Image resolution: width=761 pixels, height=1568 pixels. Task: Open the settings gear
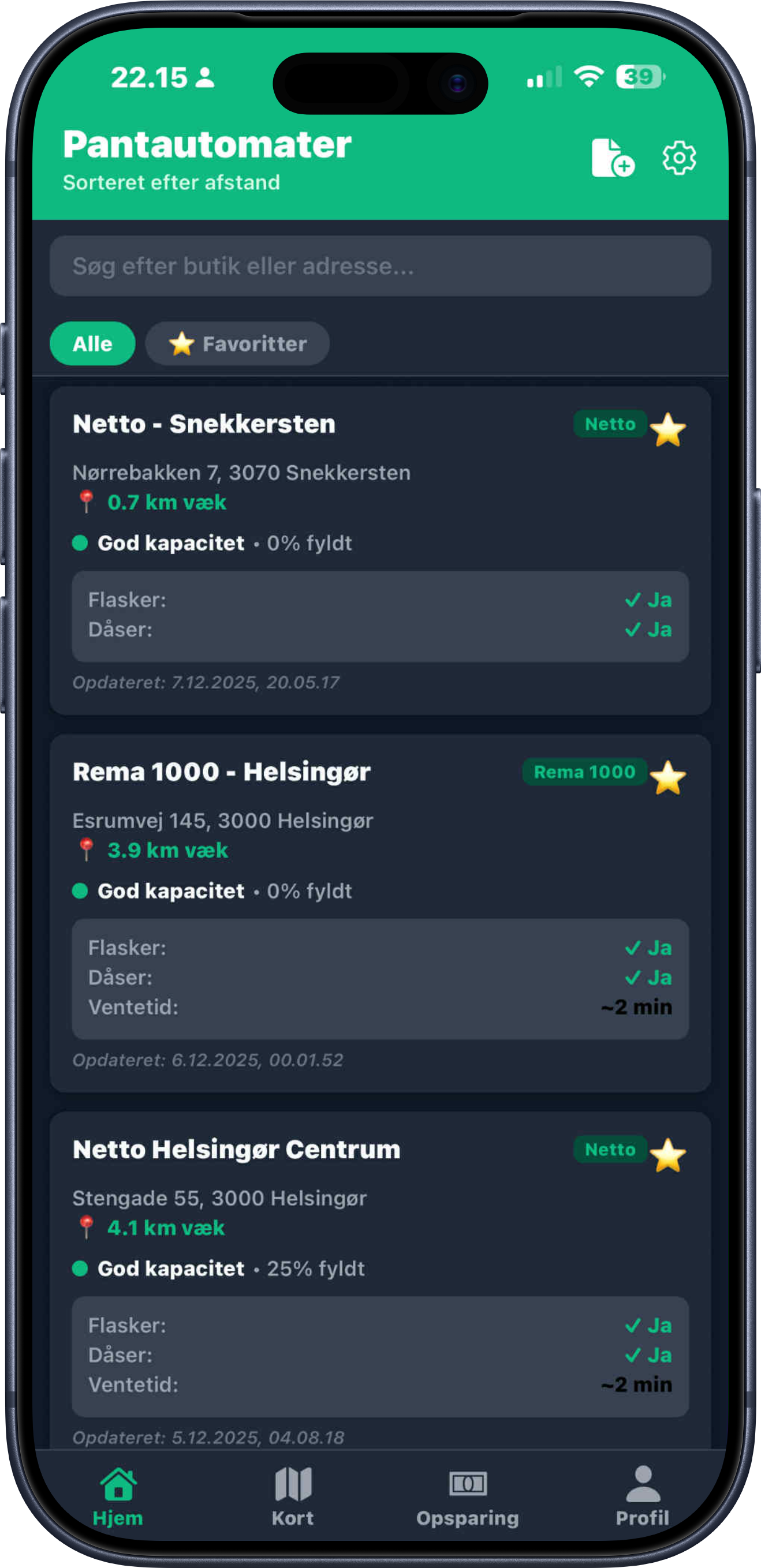(679, 158)
